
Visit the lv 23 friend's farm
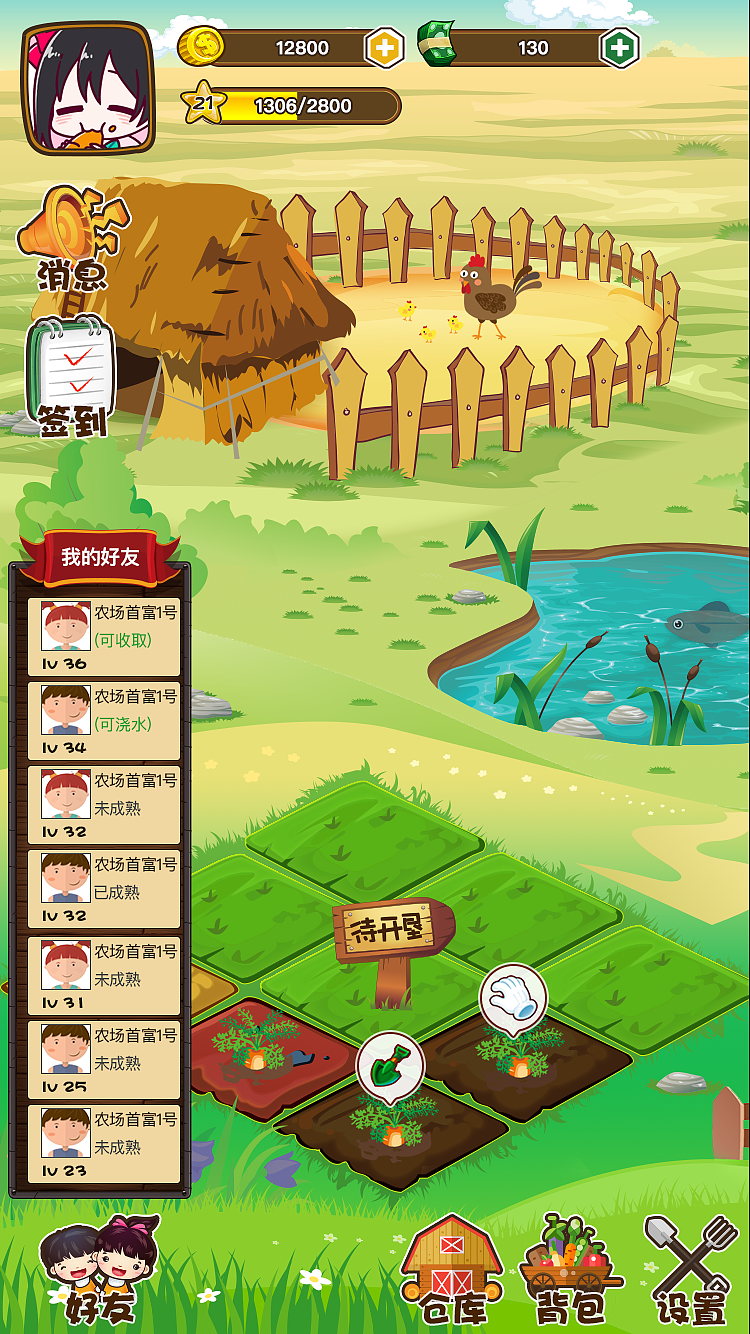tap(104, 1143)
